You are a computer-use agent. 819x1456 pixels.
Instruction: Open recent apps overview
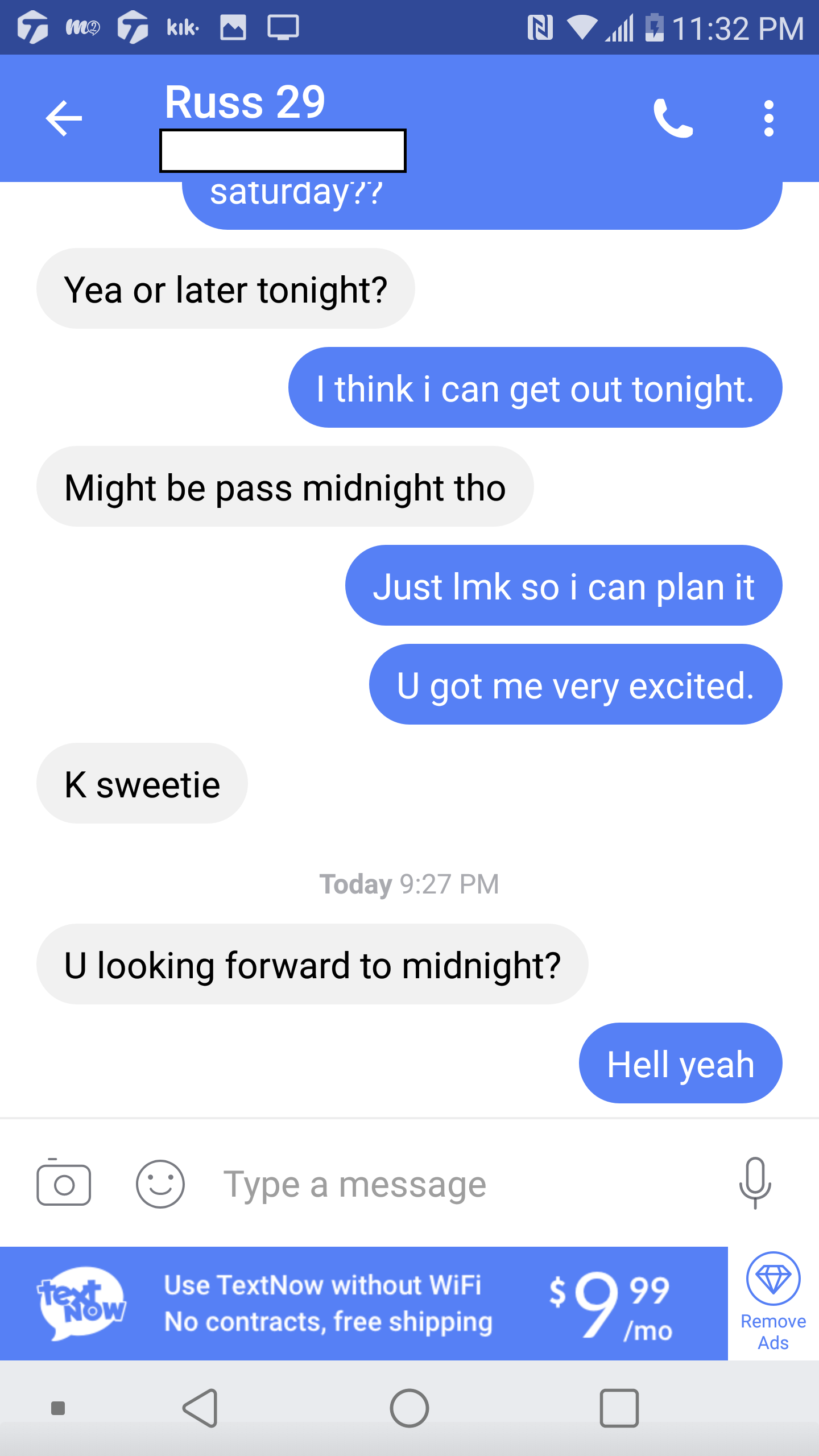[x=619, y=1408]
